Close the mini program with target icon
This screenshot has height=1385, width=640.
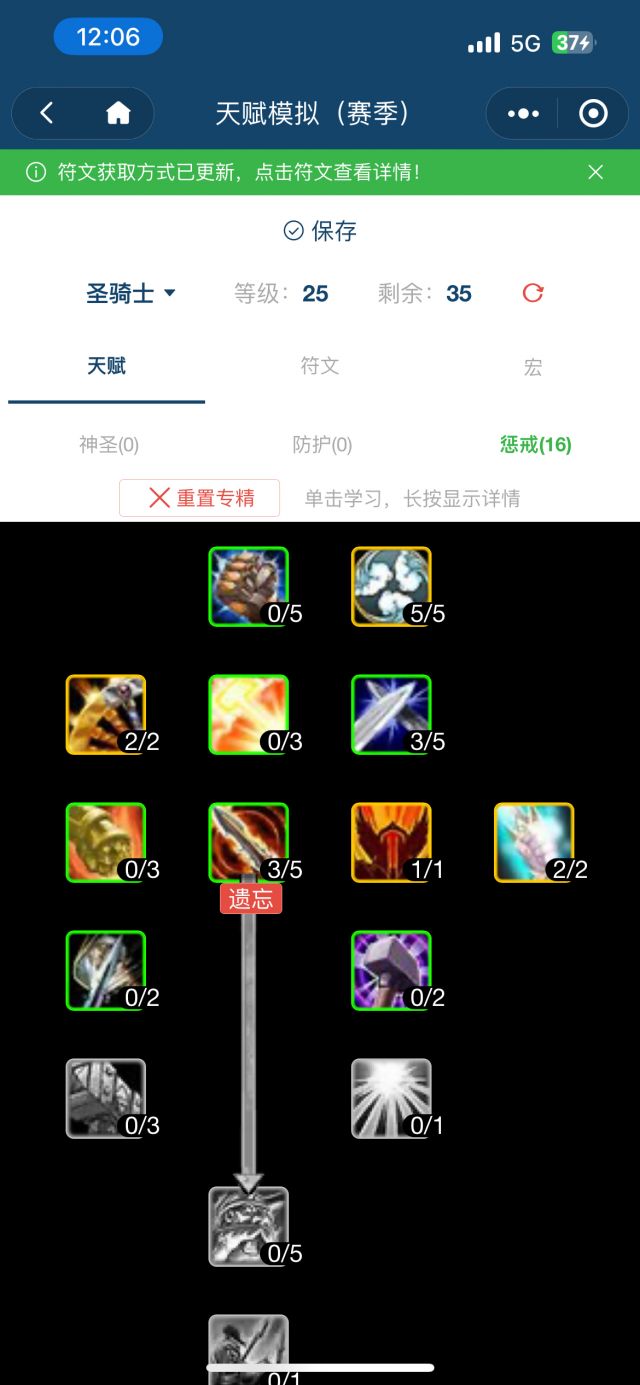pos(593,114)
